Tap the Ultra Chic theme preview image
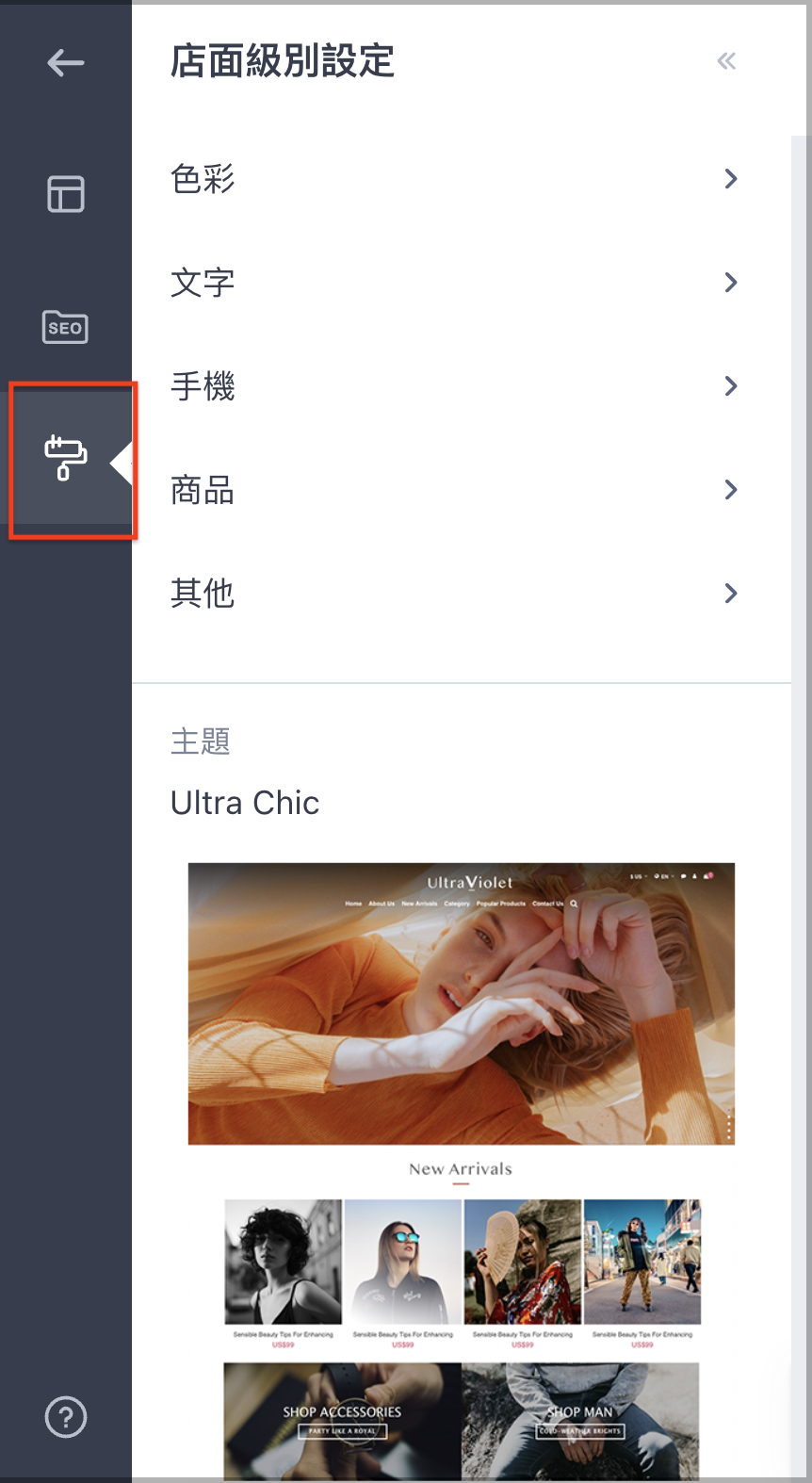 pyautogui.click(x=462, y=1170)
